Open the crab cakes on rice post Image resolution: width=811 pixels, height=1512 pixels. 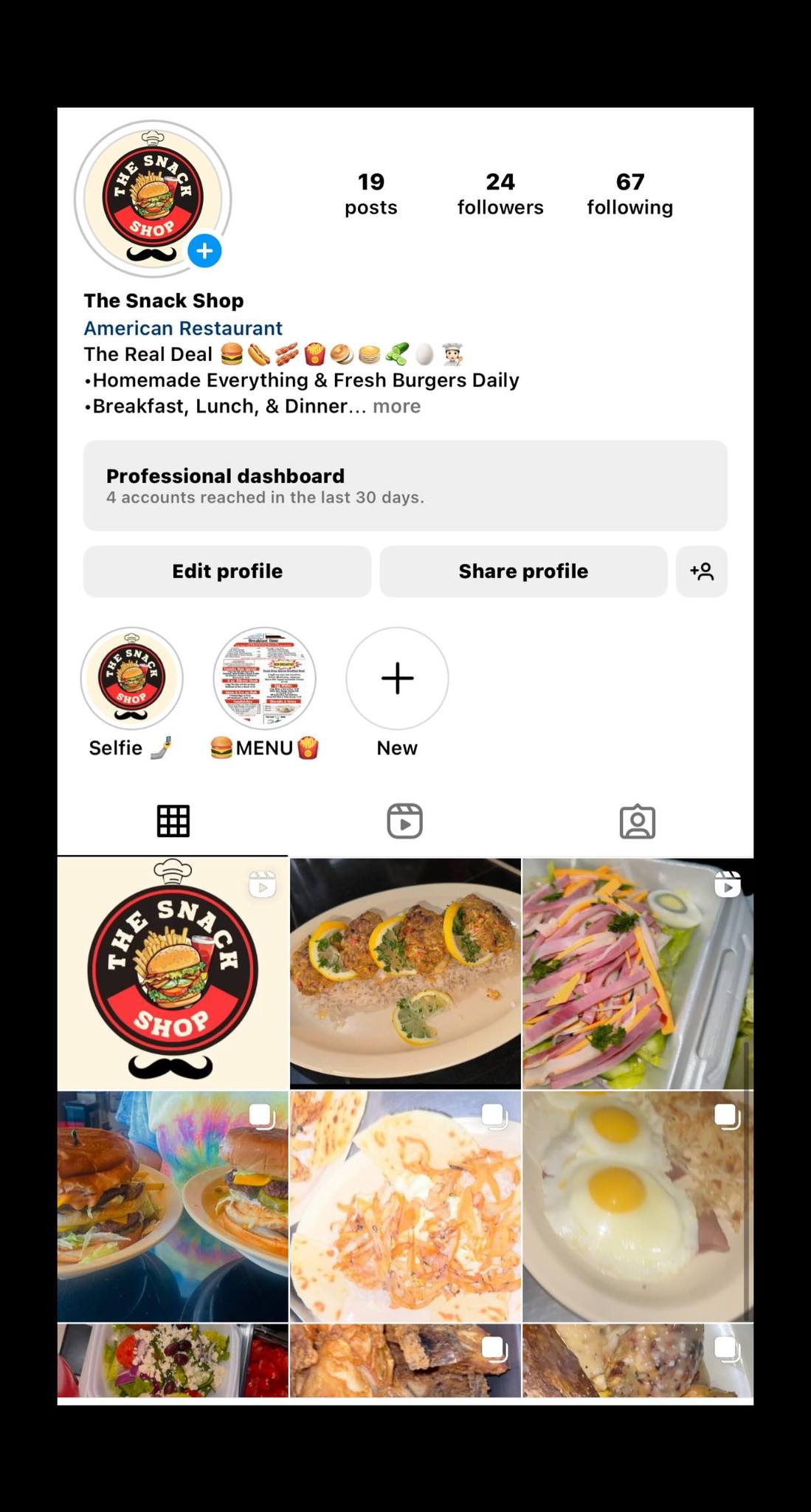click(404, 973)
